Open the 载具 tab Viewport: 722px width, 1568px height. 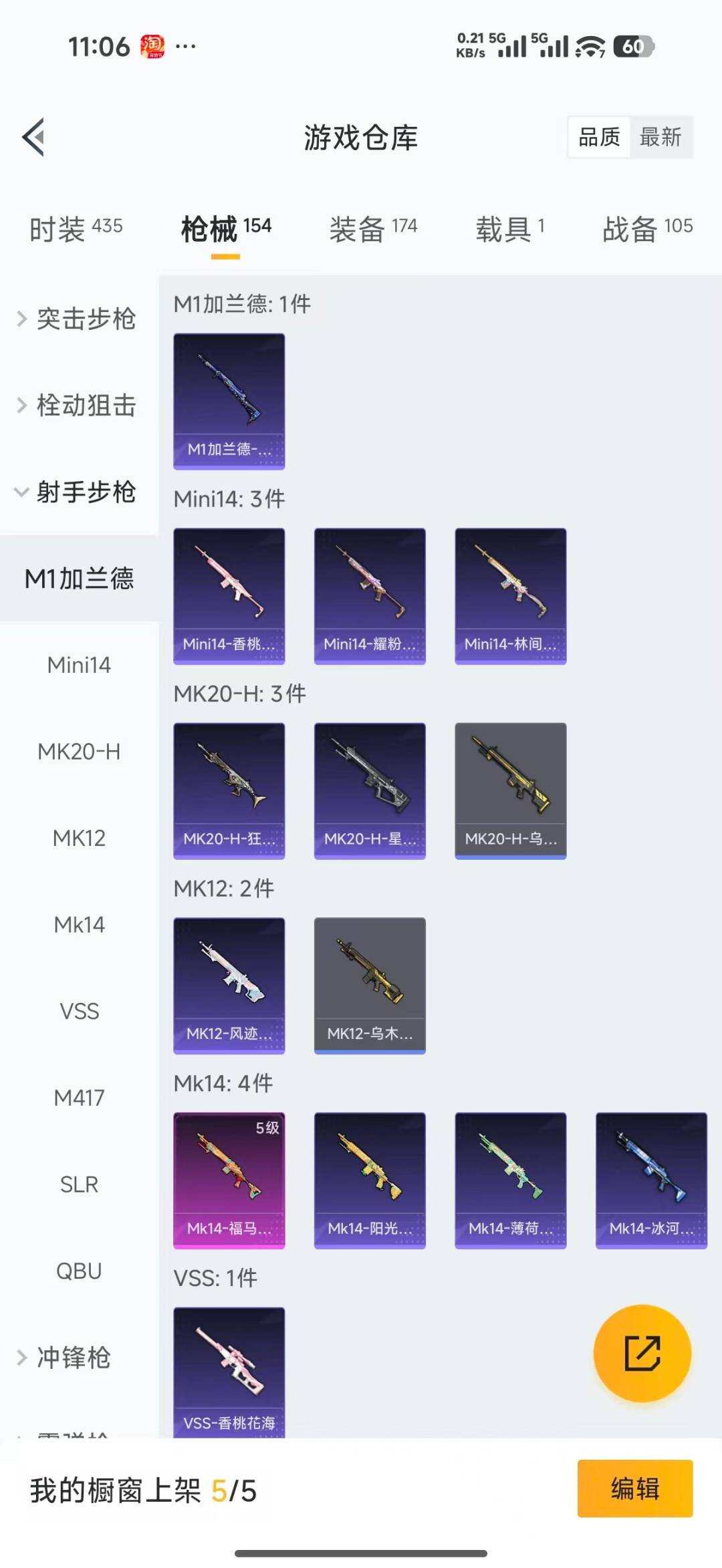(510, 229)
